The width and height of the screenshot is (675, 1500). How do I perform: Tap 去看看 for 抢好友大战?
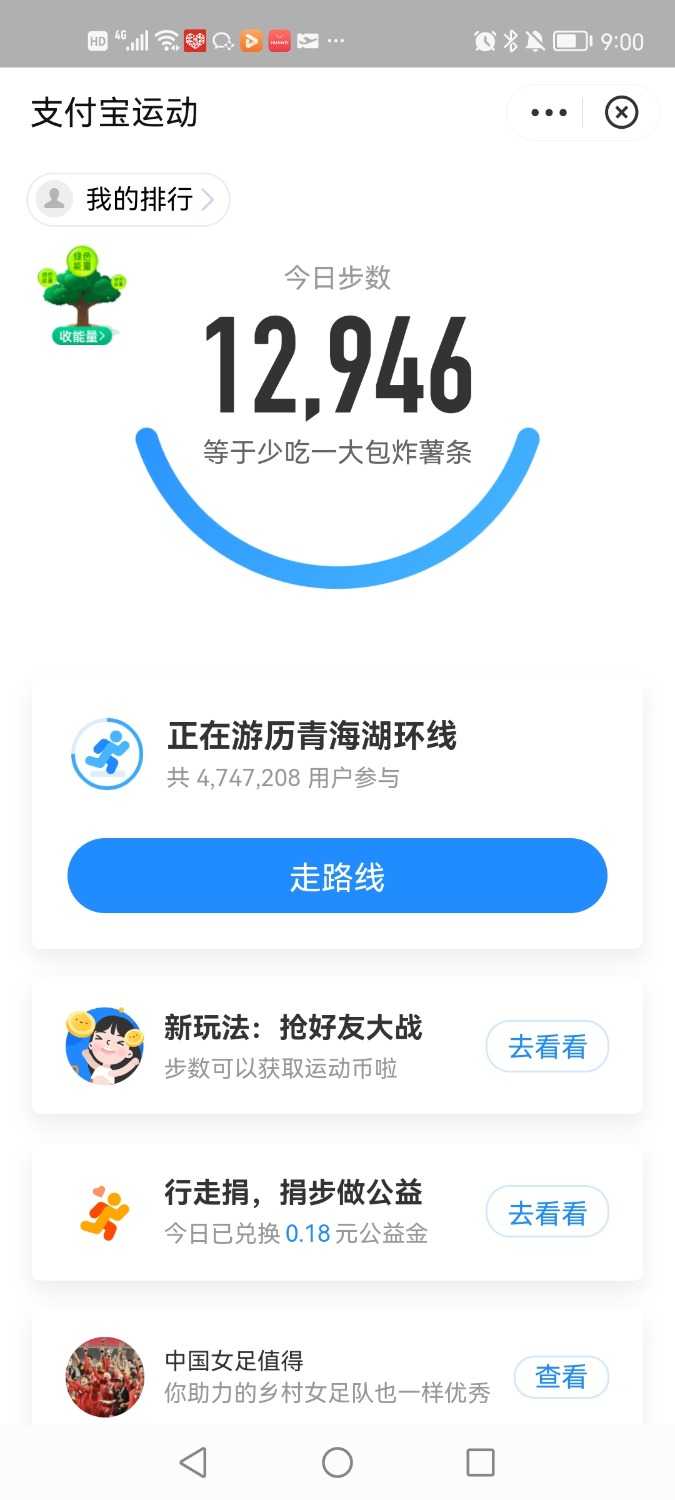pyautogui.click(x=547, y=1047)
